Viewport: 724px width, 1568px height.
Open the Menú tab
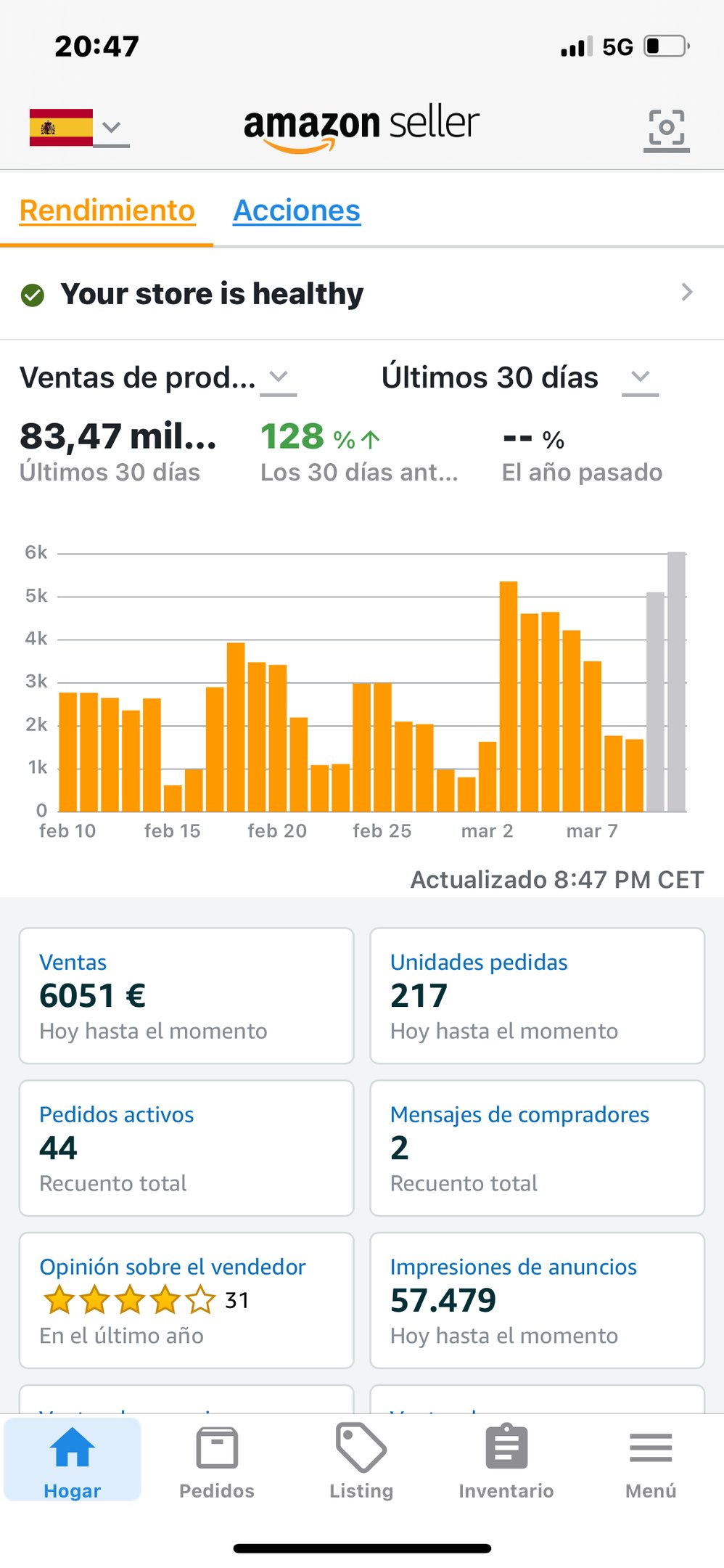[x=651, y=1461]
